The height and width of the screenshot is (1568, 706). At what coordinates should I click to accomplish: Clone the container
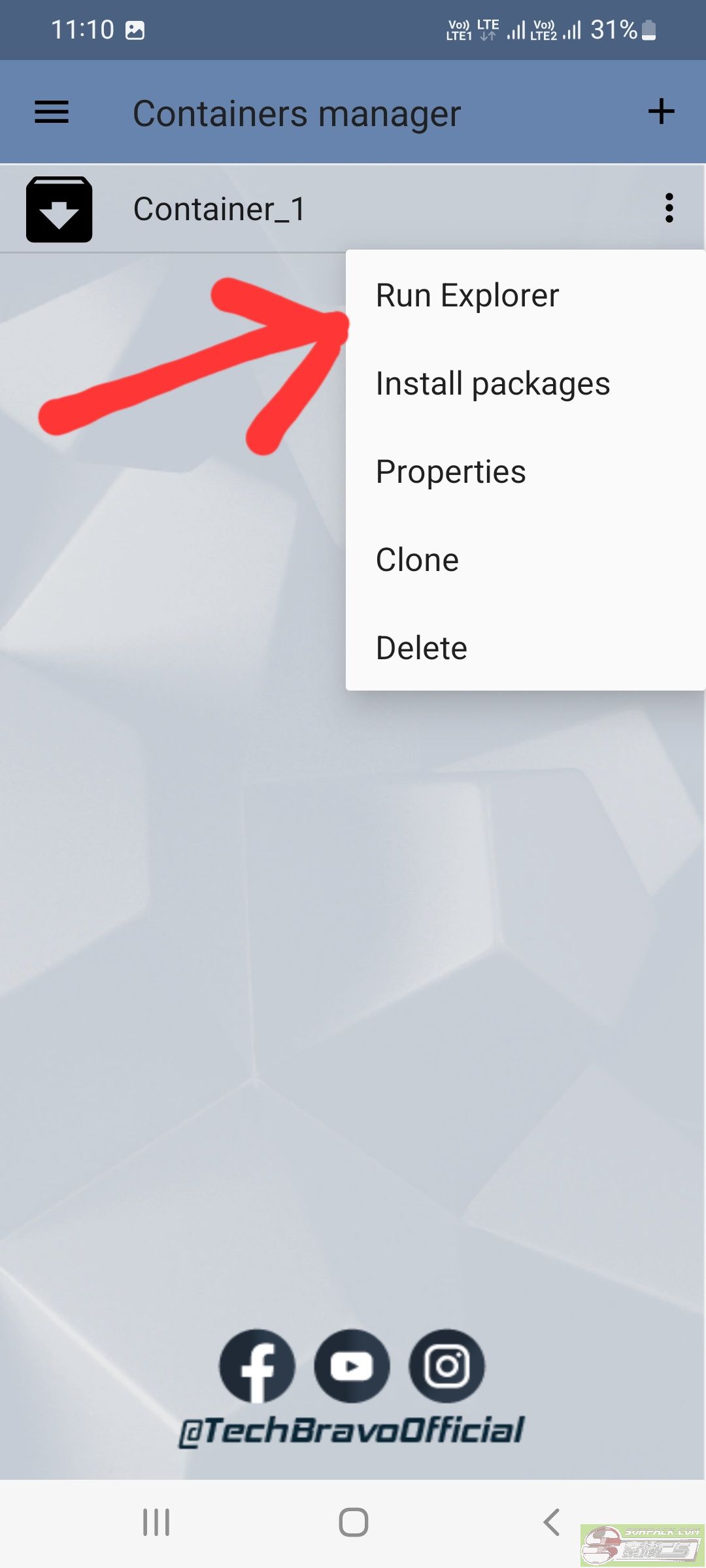click(417, 560)
